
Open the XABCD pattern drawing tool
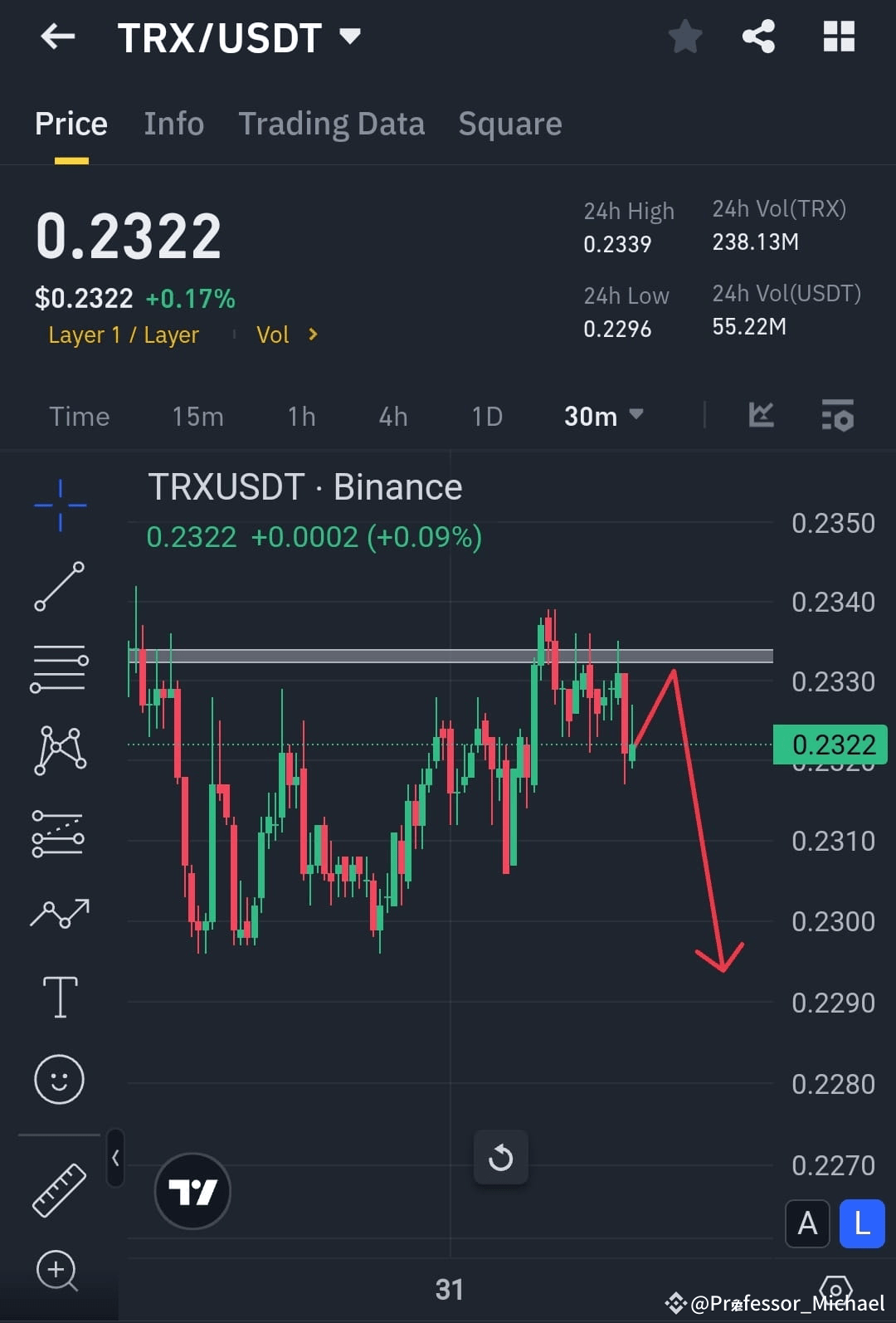[59, 749]
